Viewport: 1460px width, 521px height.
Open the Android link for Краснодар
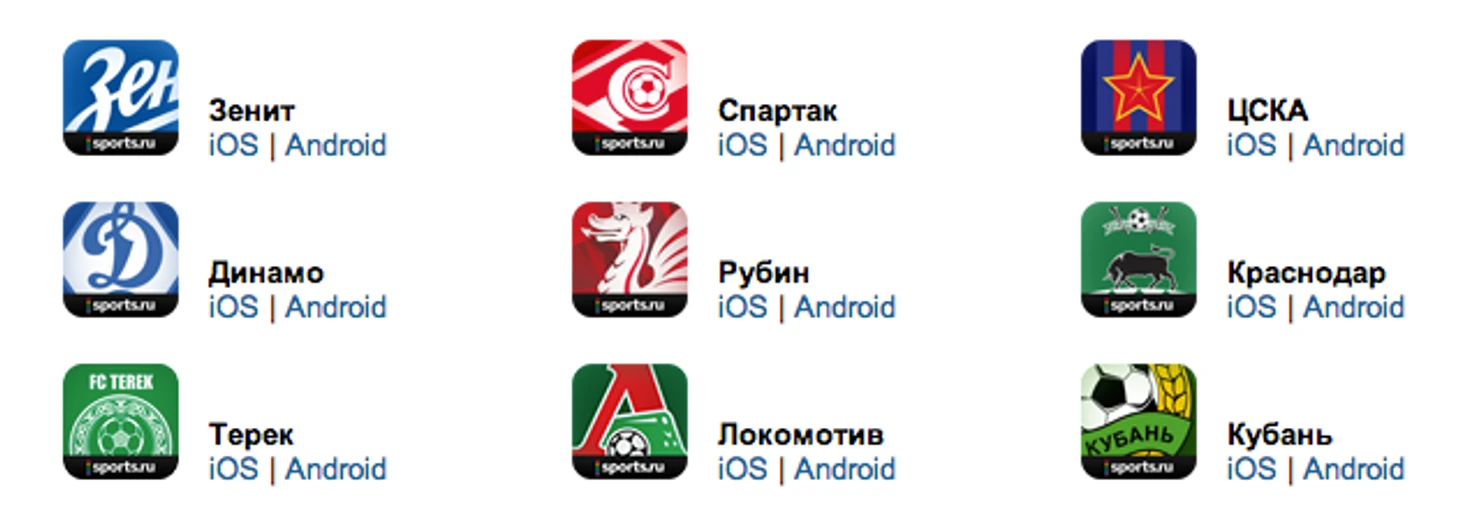(1354, 307)
